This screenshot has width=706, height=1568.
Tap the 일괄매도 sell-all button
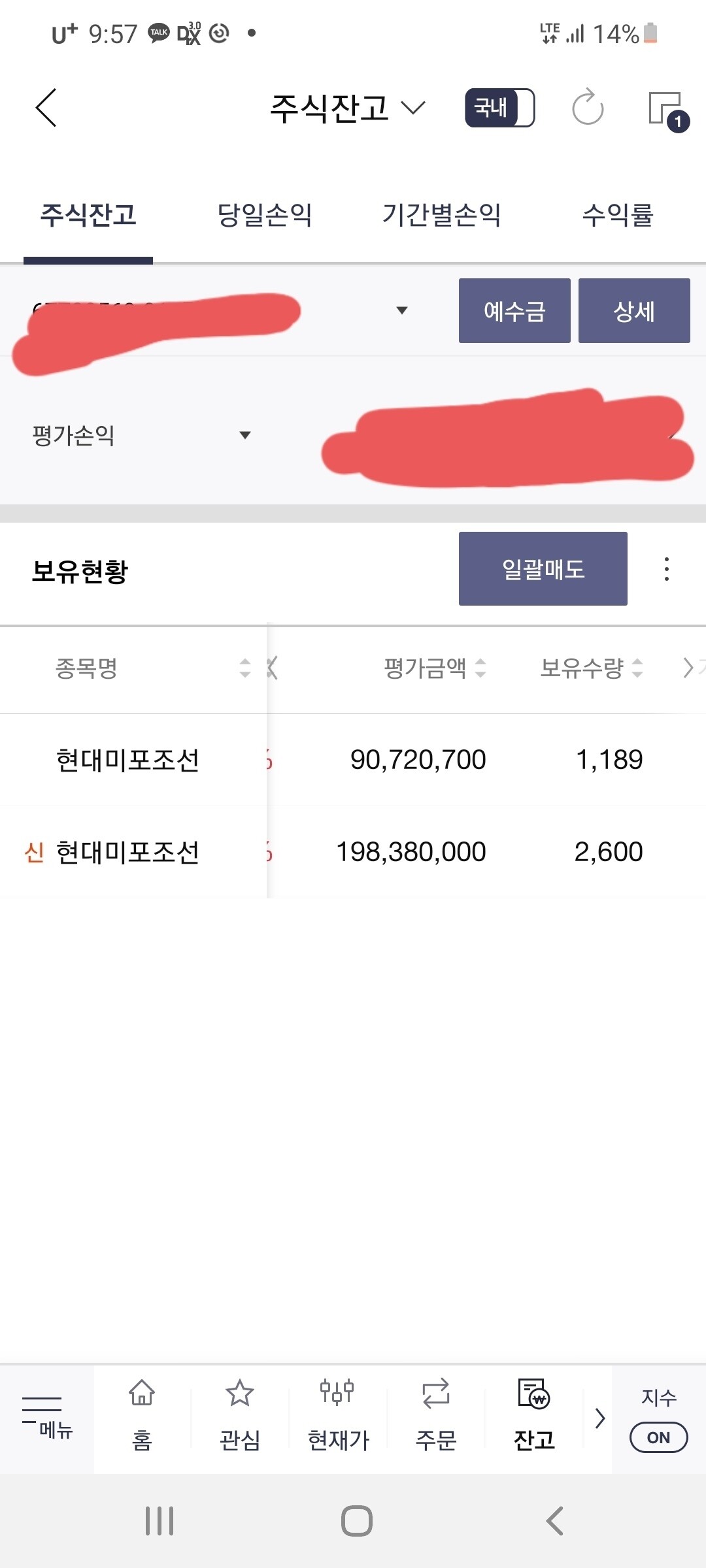[543, 569]
